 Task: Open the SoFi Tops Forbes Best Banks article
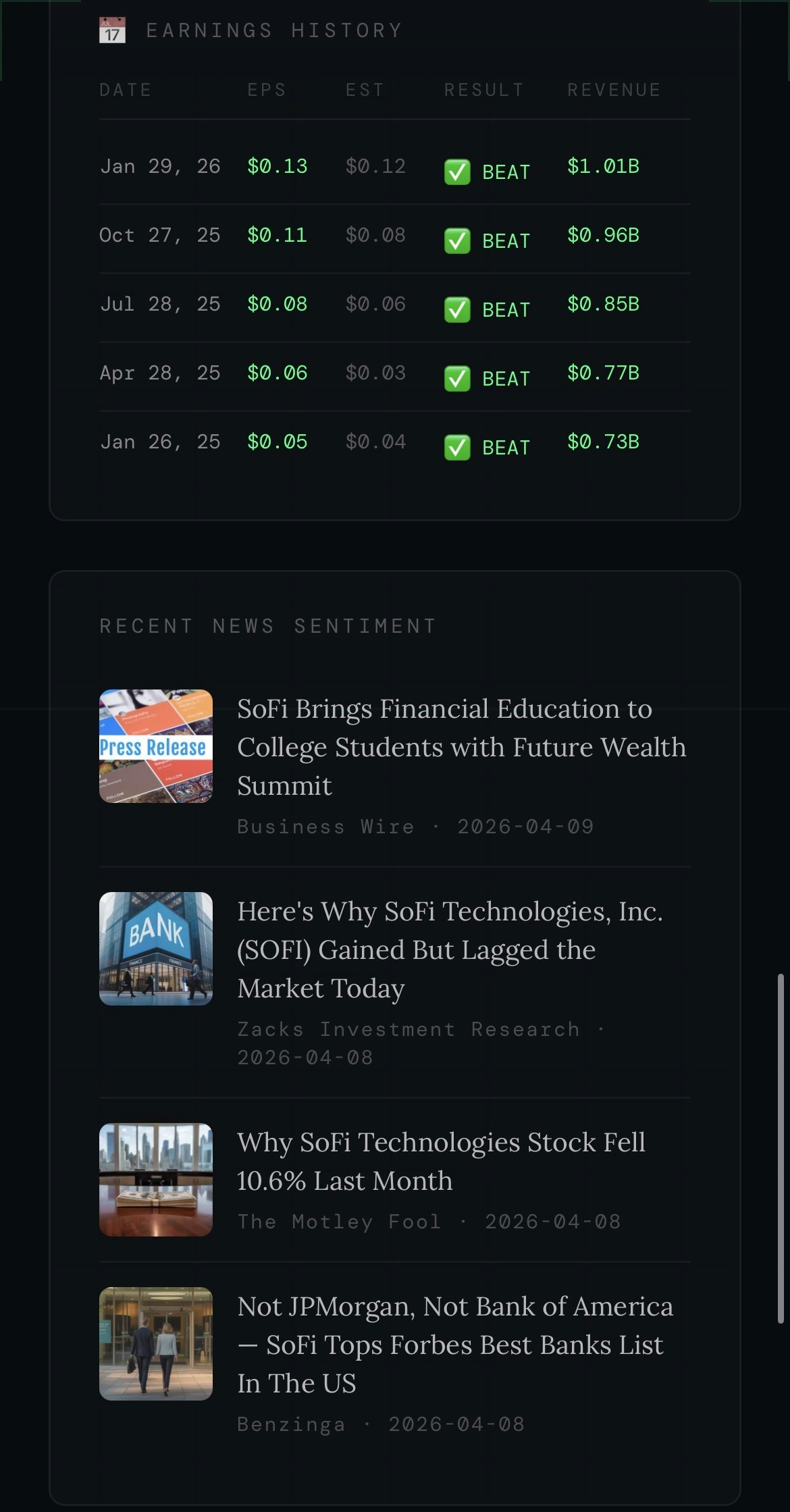[x=454, y=1345]
